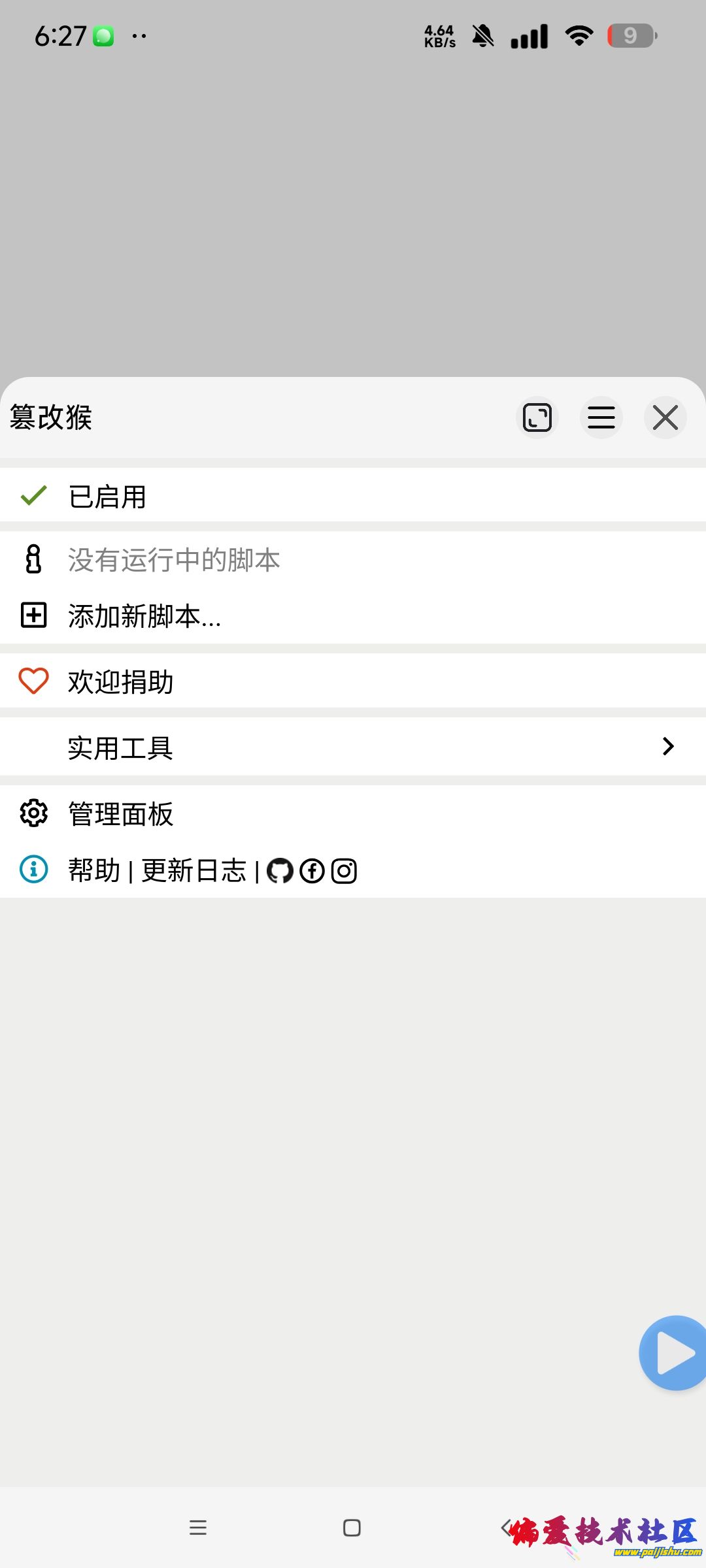Go to the system home screen

pyautogui.click(x=352, y=1527)
